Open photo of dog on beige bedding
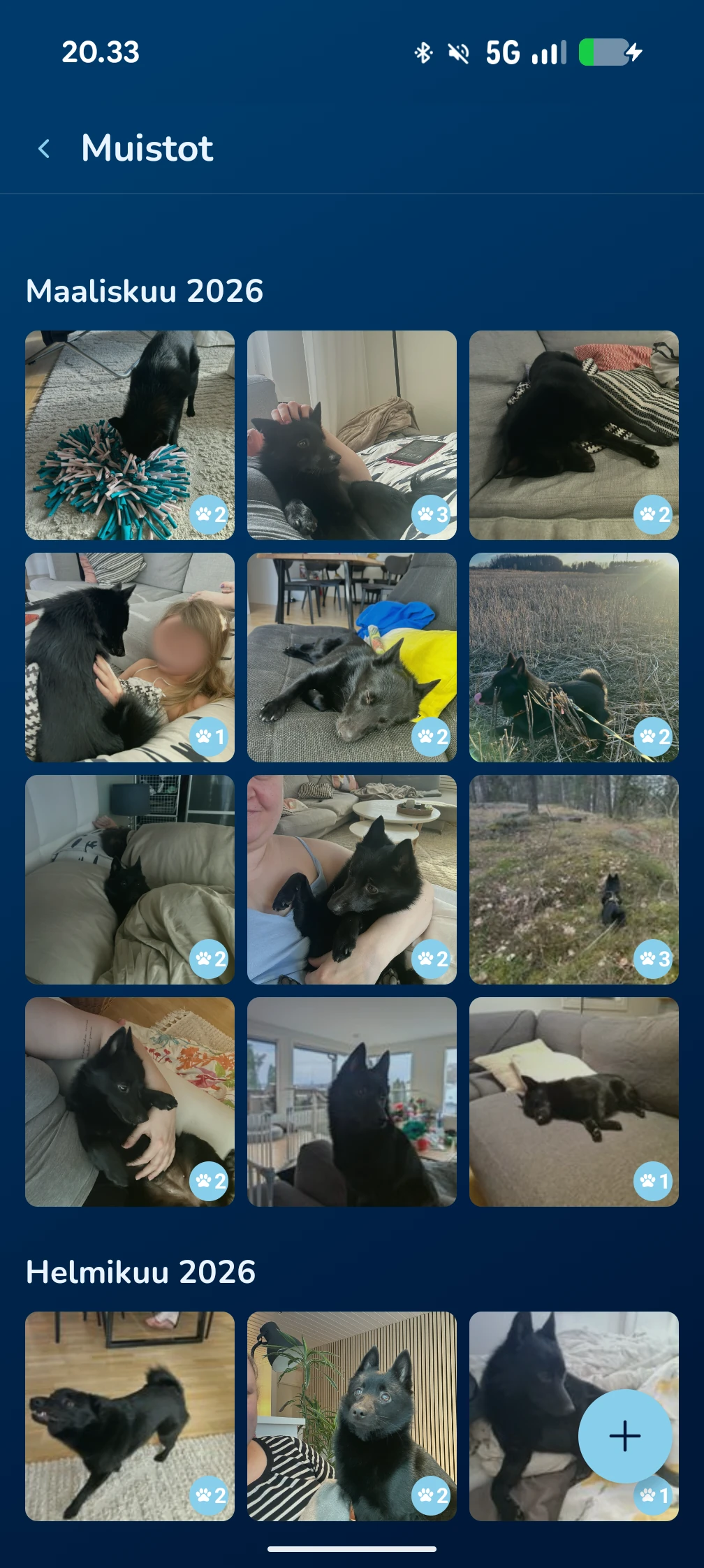This screenshot has height=1568, width=704. 130,879
